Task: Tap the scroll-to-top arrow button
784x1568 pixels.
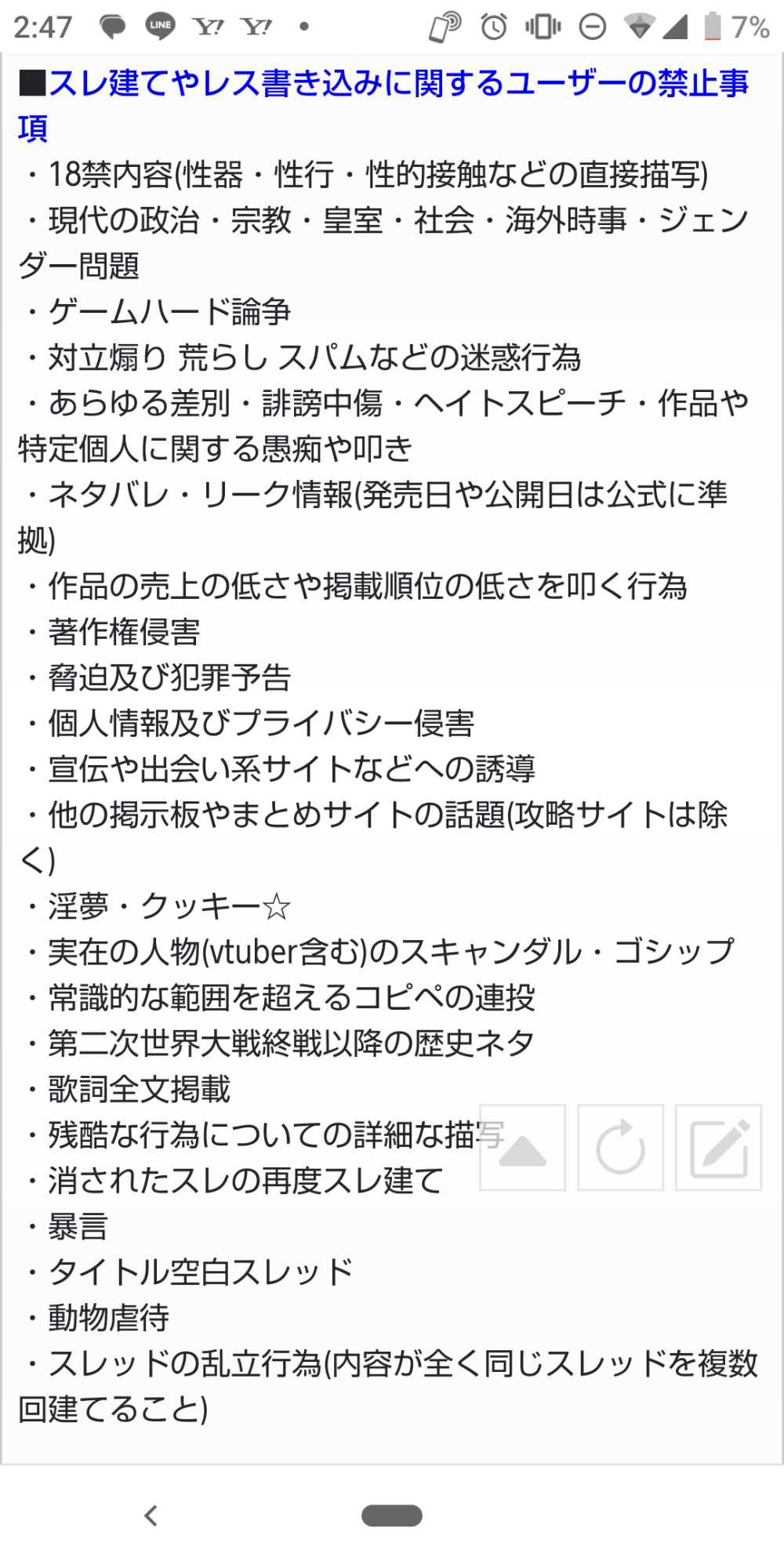Action: (522, 1147)
